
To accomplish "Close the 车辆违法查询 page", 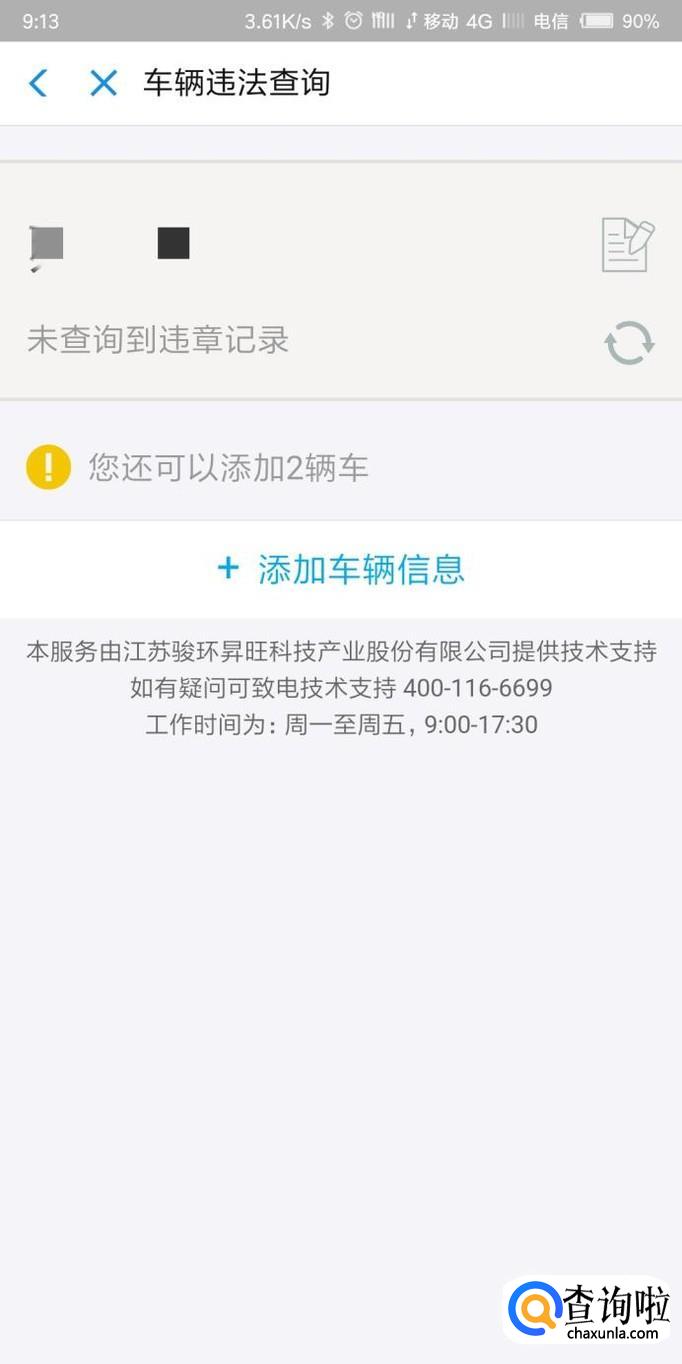I will [103, 83].
